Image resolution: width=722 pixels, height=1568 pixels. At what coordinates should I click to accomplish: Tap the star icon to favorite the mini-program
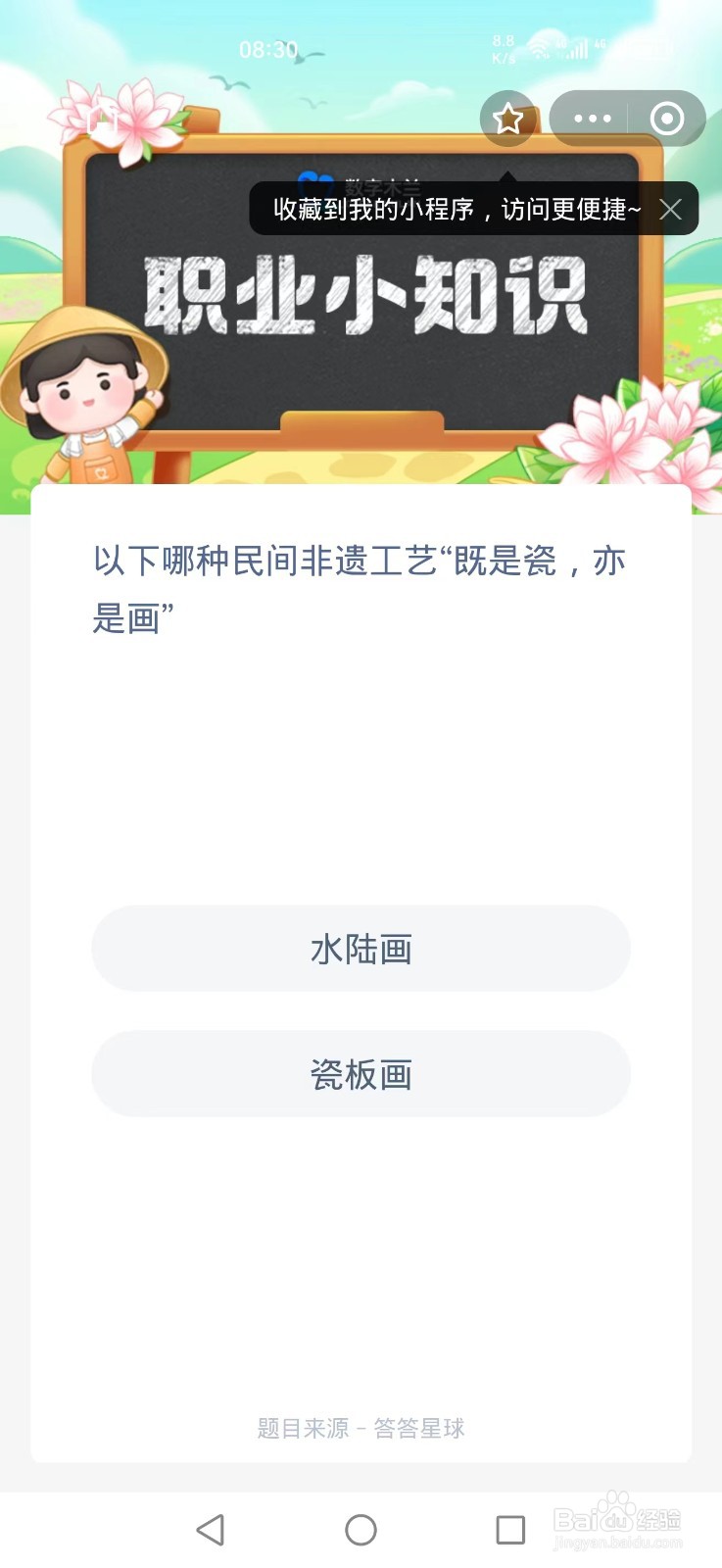point(508,119)
